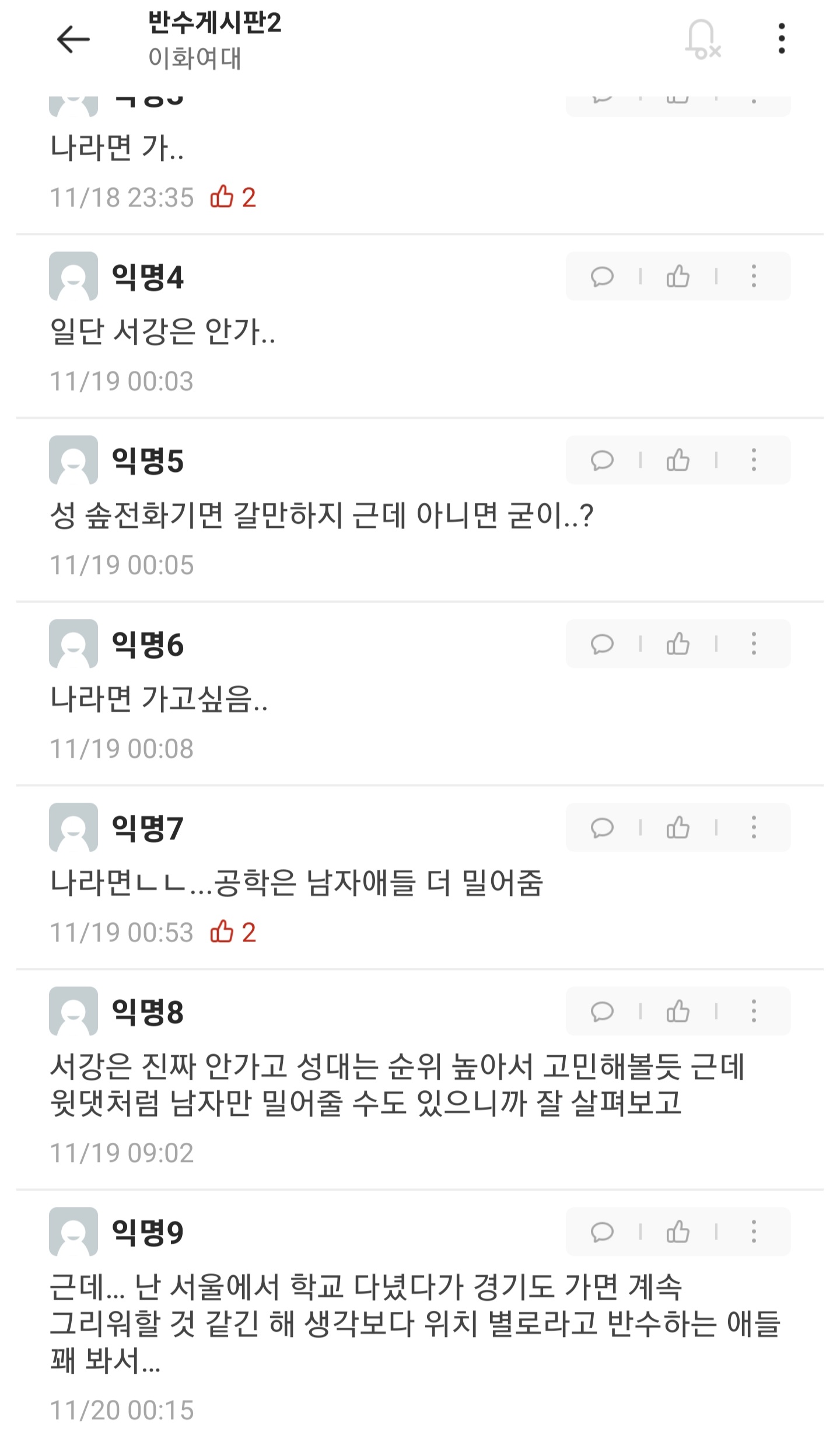This screenshot has height=1435, width=840.
Task: Reply to 익명8's comment
Action: tap(602, 1012)
